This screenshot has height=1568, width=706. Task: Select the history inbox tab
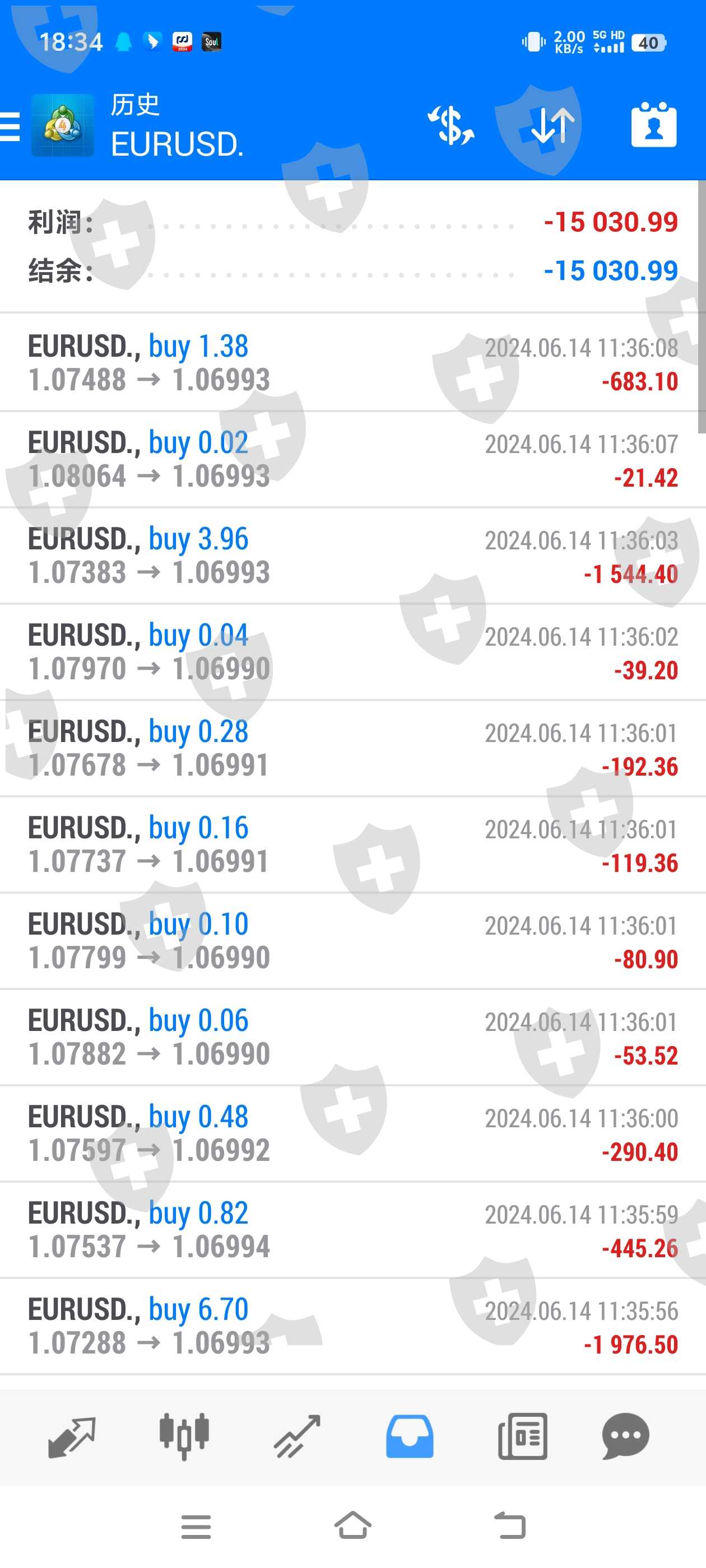pos(410,1436)
